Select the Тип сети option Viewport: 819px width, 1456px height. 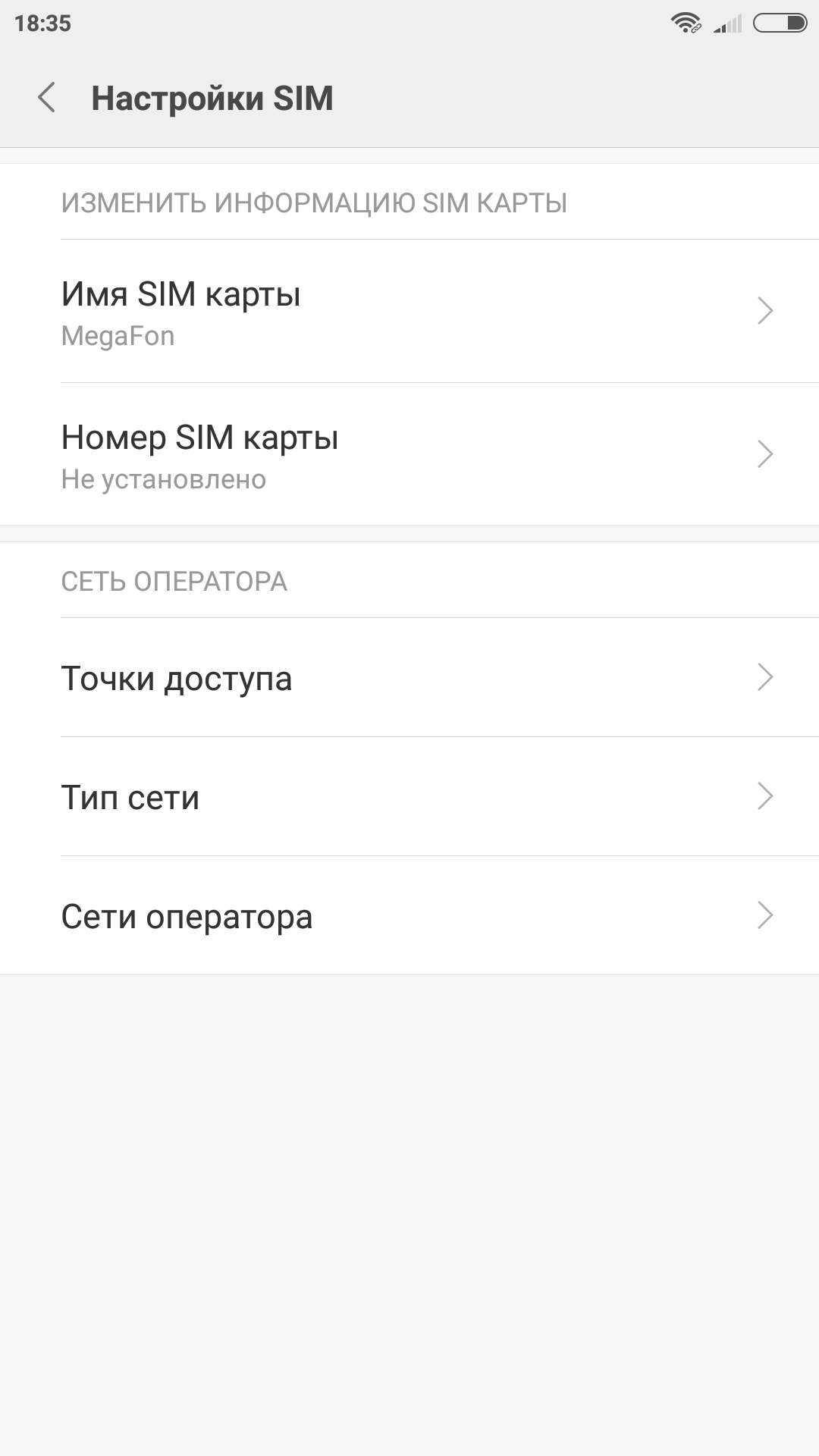pyautogui.click(x=409, y=796)
